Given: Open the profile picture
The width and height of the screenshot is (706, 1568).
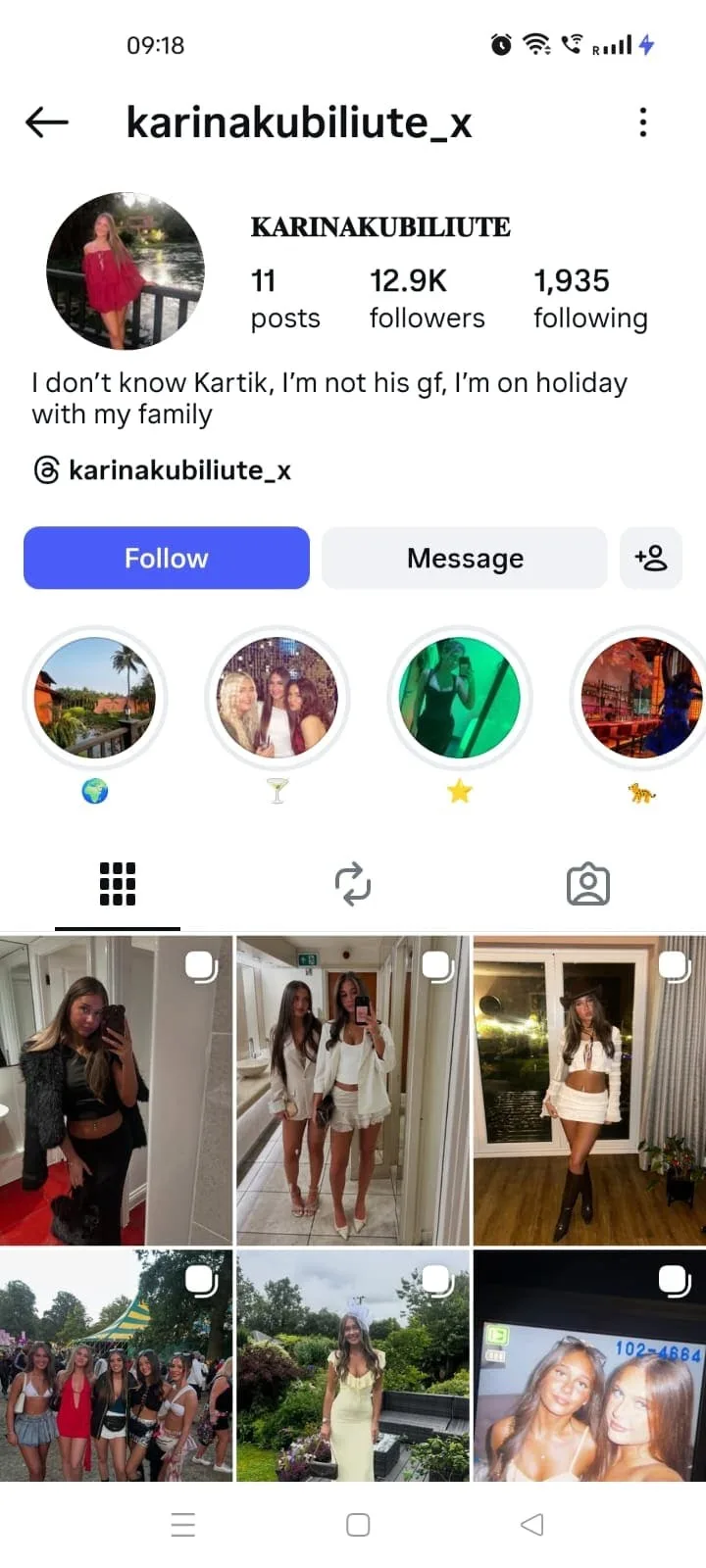Looking at the screenshot, I should [x=126, y=271].
